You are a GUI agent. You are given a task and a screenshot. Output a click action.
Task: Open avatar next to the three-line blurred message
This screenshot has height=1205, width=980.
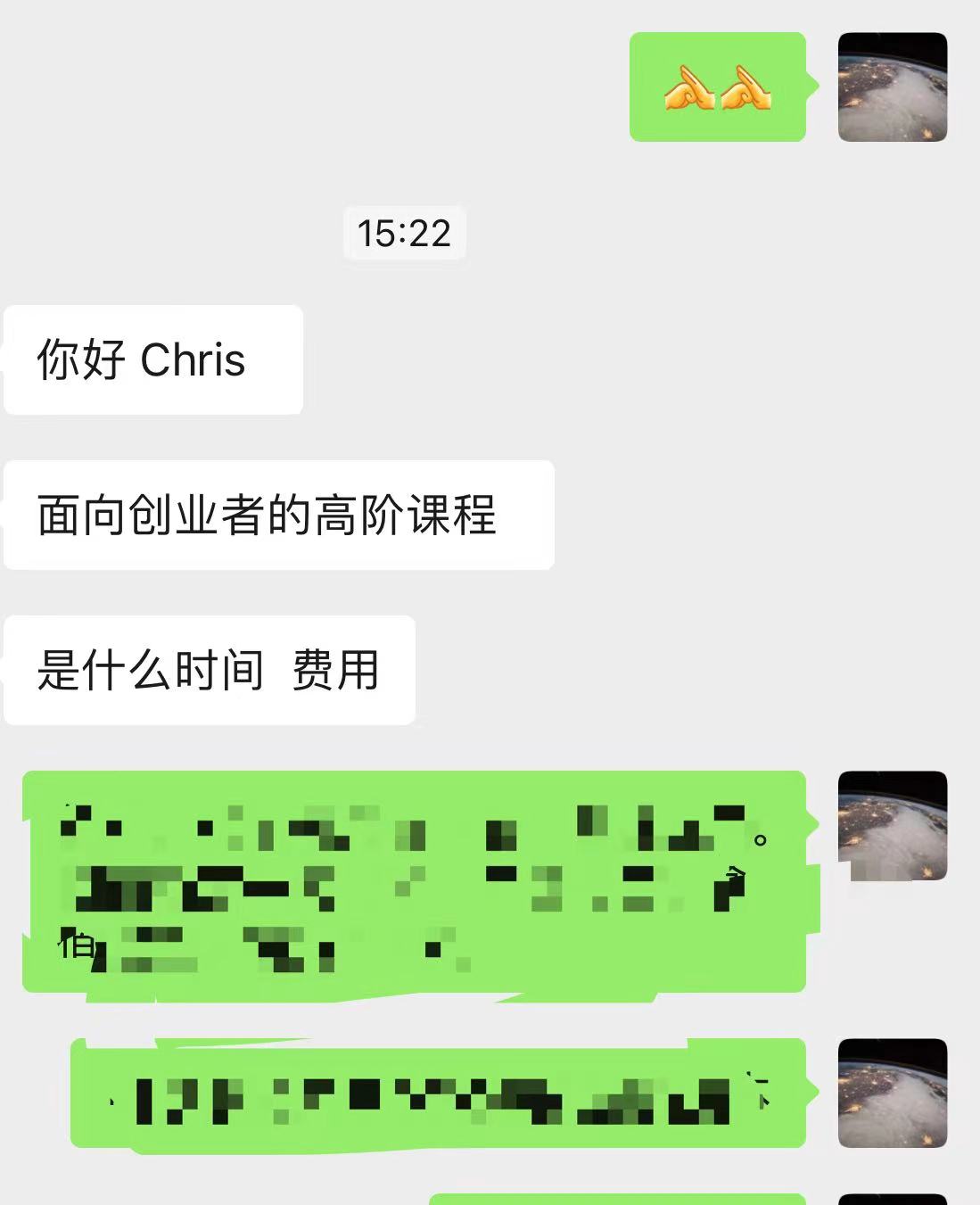(892, 825)
